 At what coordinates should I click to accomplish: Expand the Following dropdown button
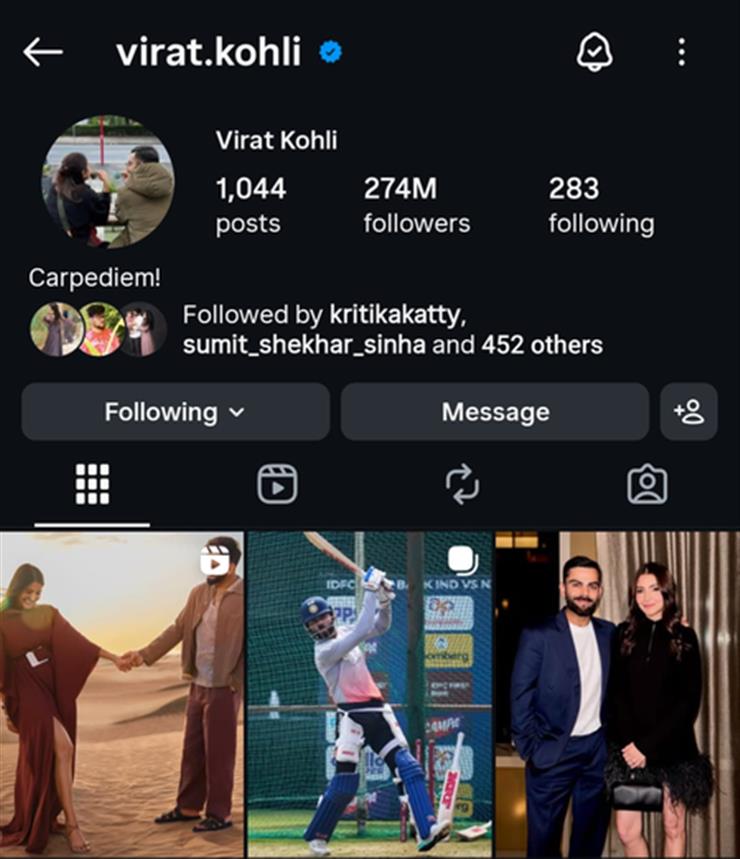pos(175,412)
